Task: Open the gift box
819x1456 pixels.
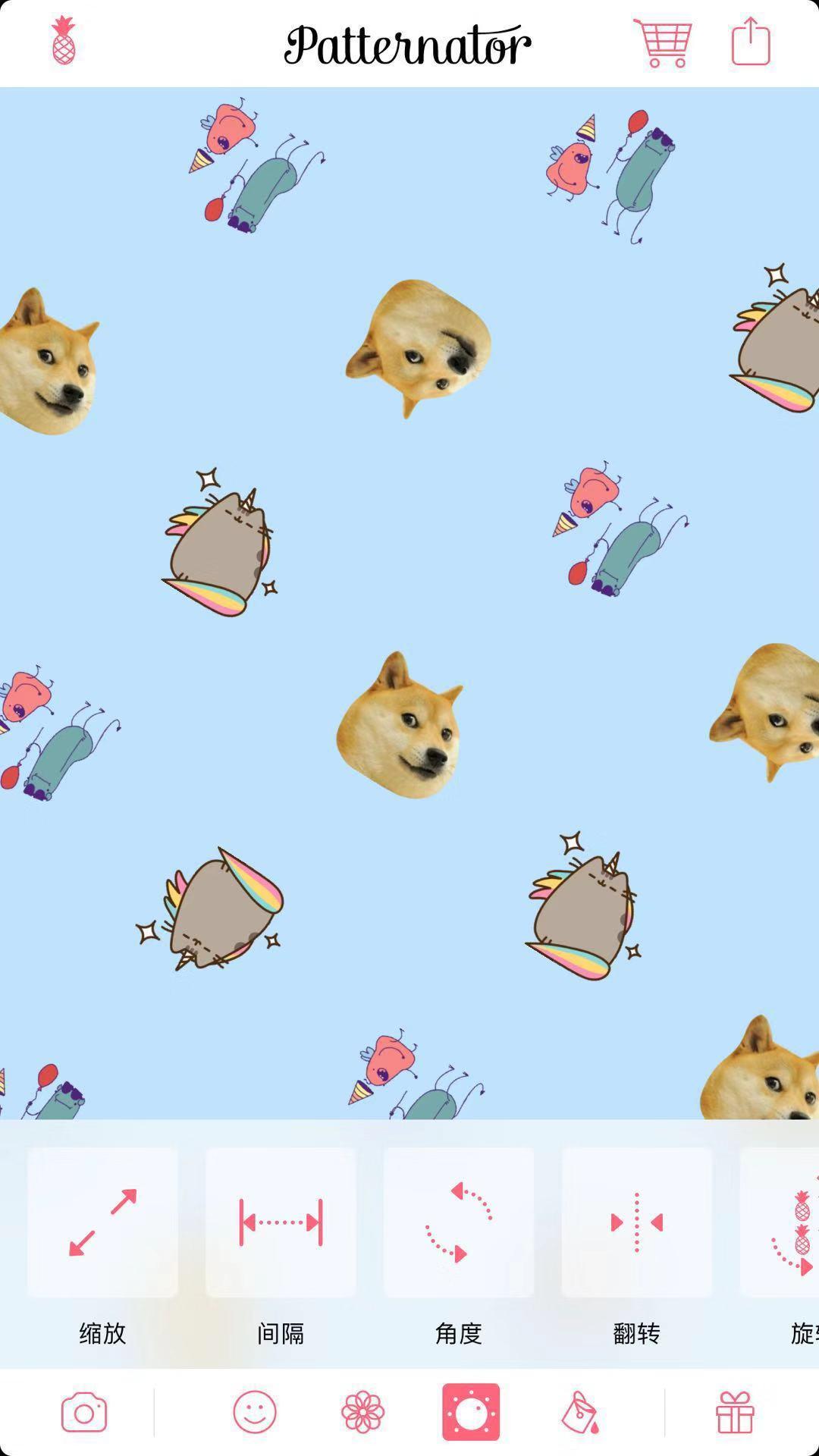Action: tap(735, 1412)
